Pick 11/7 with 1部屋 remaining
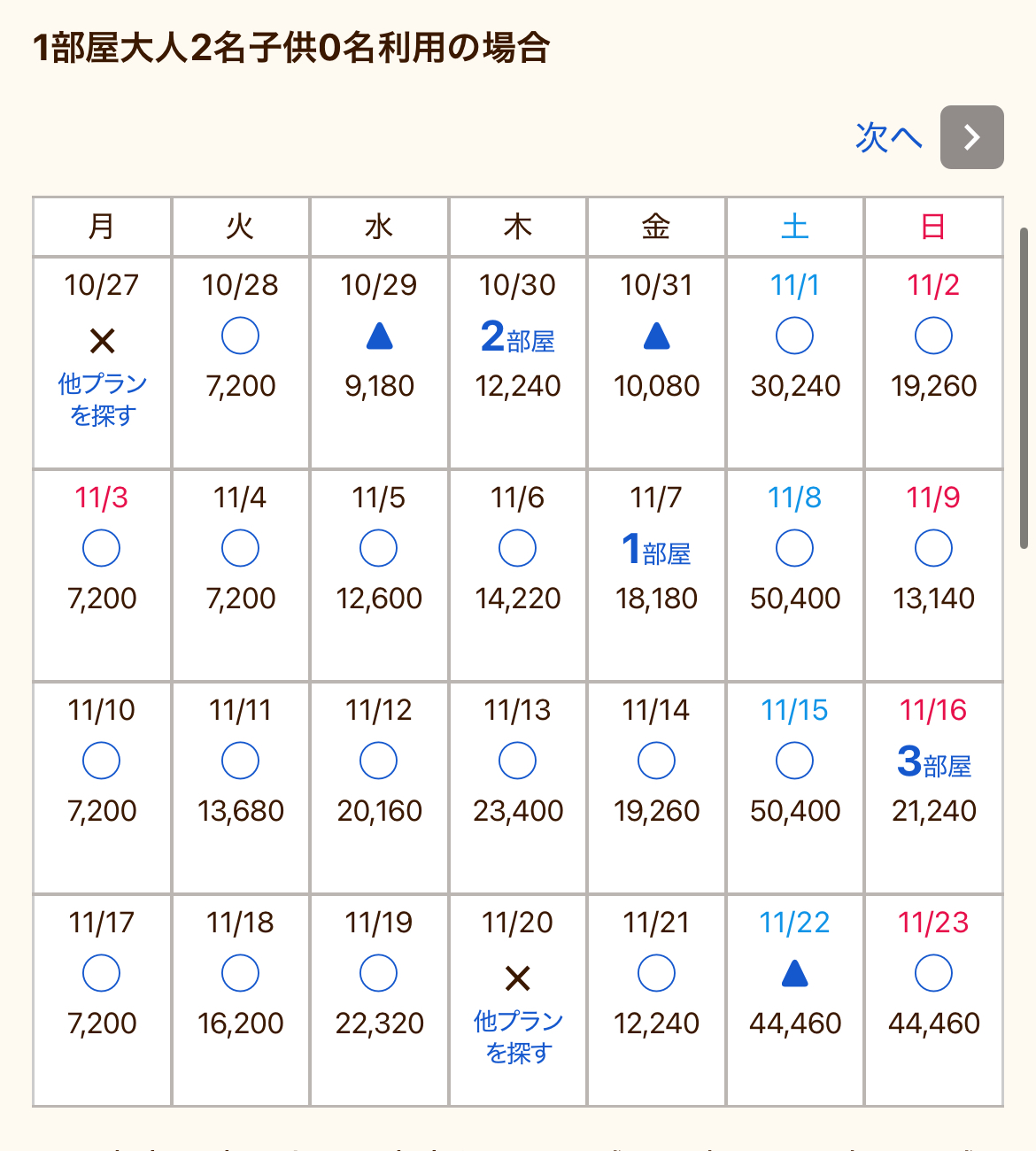 point(656,550)
